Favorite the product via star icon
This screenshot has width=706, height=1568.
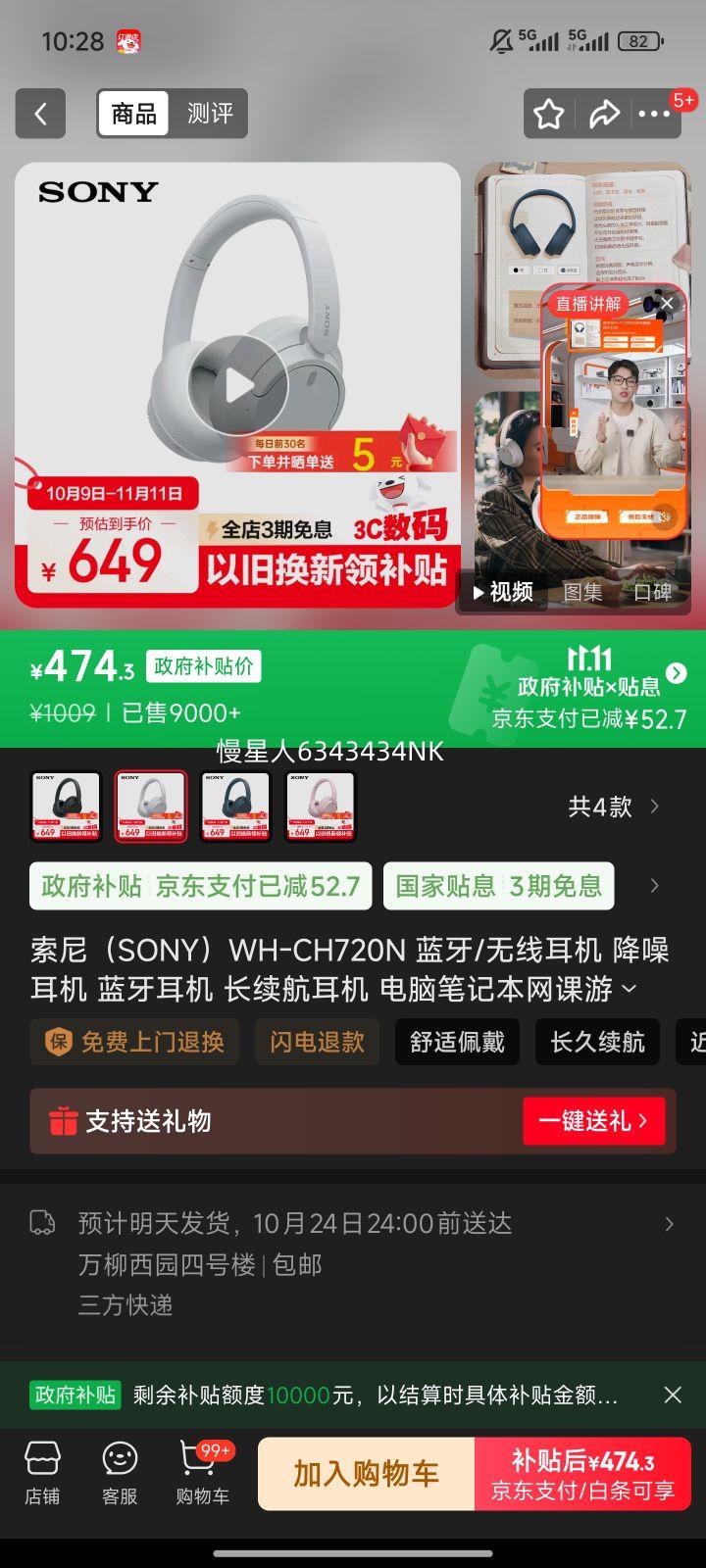(550, 114)
